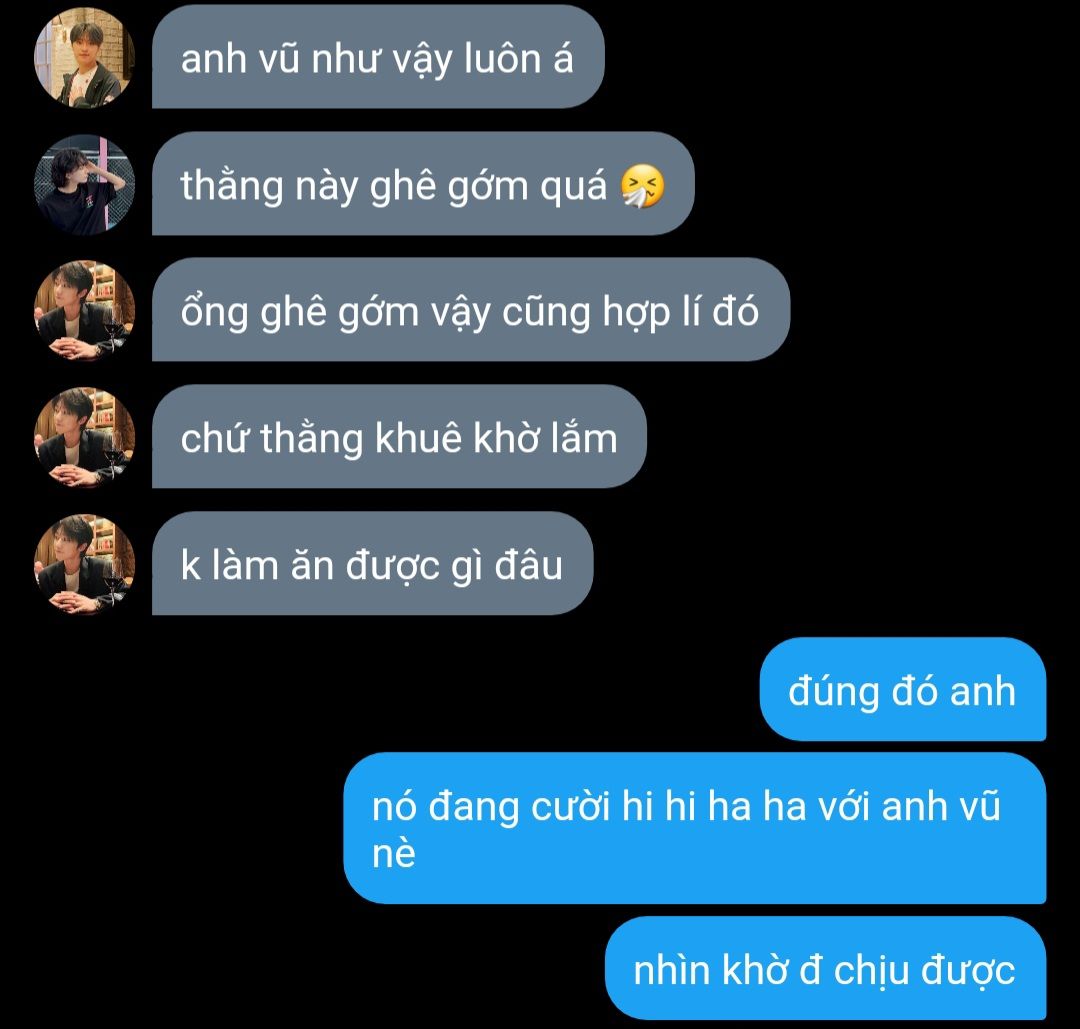Open avatar beside "anh vũ như vậy luôn á"
Viewport: 1080px width, 1029px height.
click(85, 57)
